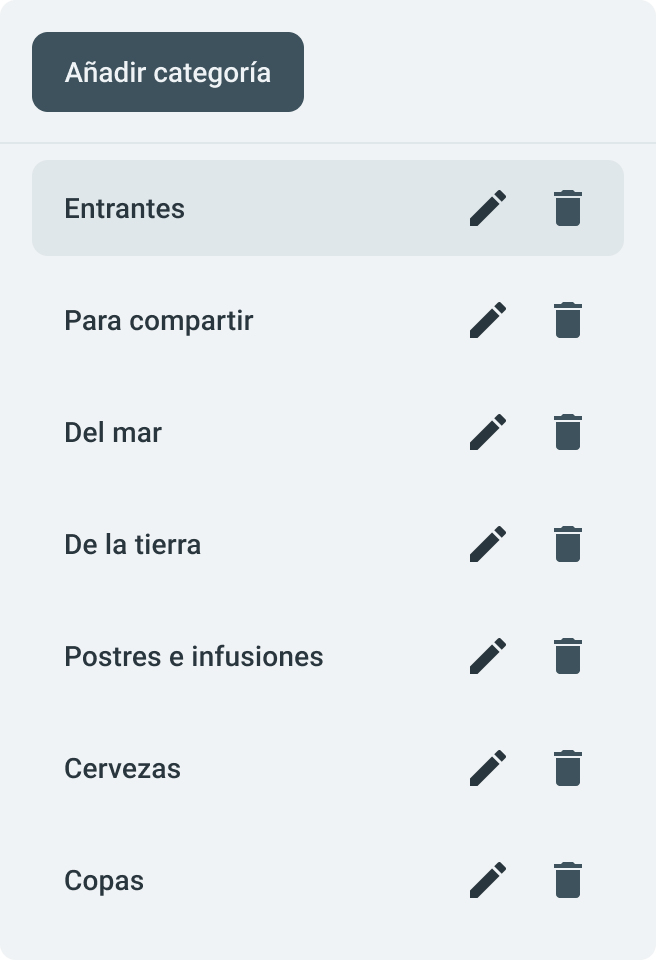Tap the Añadir categoría button
This screenshot has height=960, width=656.
(168, 72)
